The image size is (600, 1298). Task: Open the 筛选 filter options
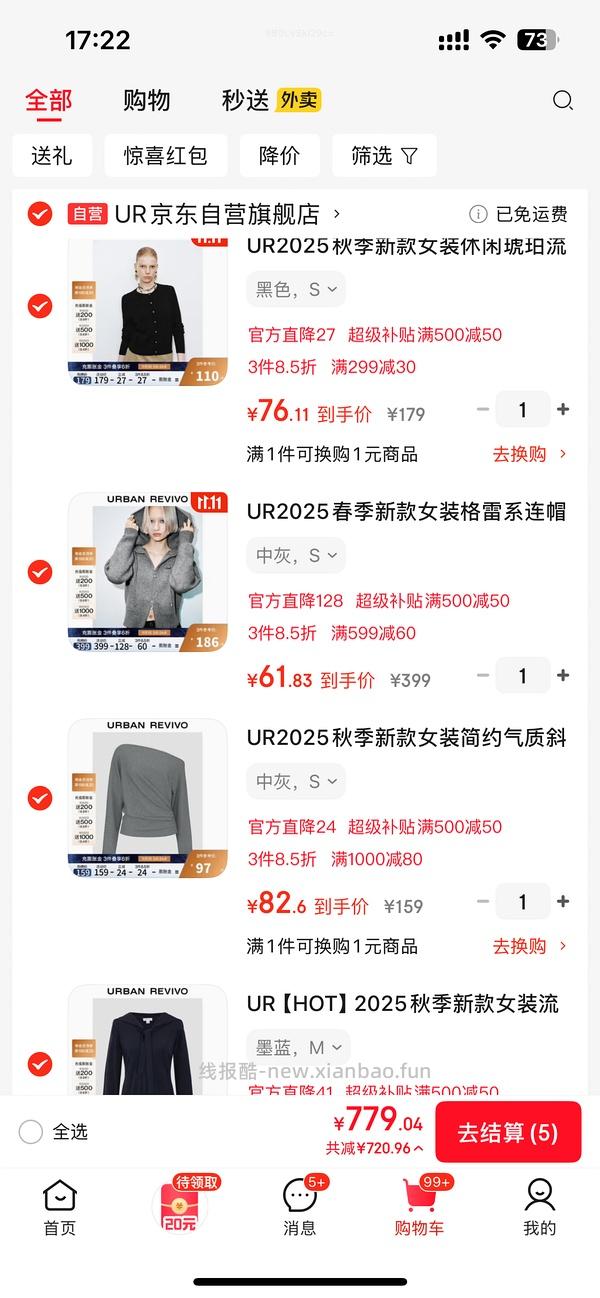384,156
